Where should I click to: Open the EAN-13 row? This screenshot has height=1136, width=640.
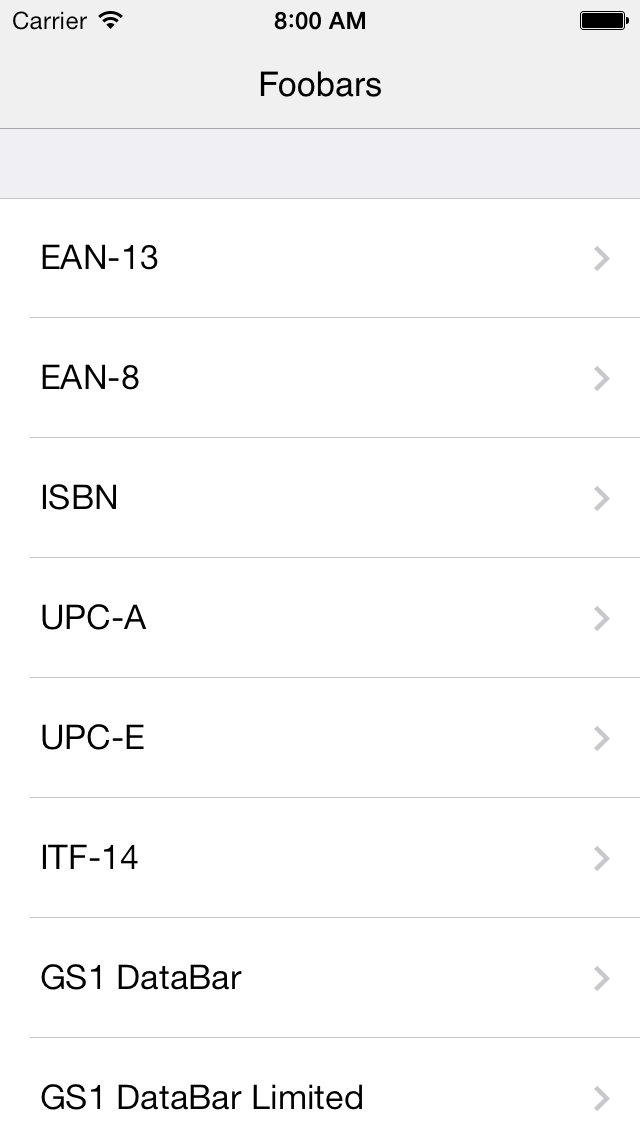320,258
